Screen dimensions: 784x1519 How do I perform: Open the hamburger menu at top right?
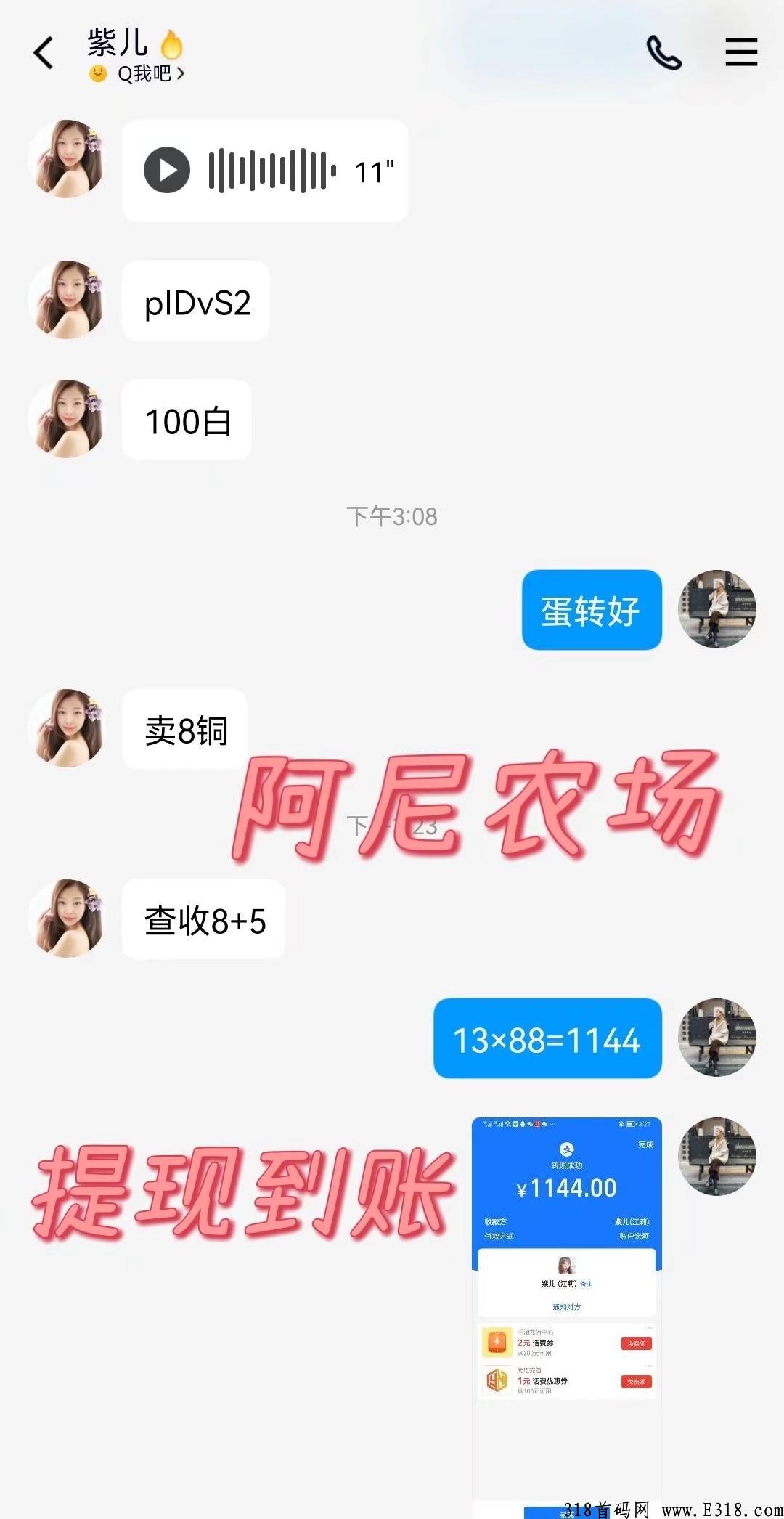click(740, 52)
